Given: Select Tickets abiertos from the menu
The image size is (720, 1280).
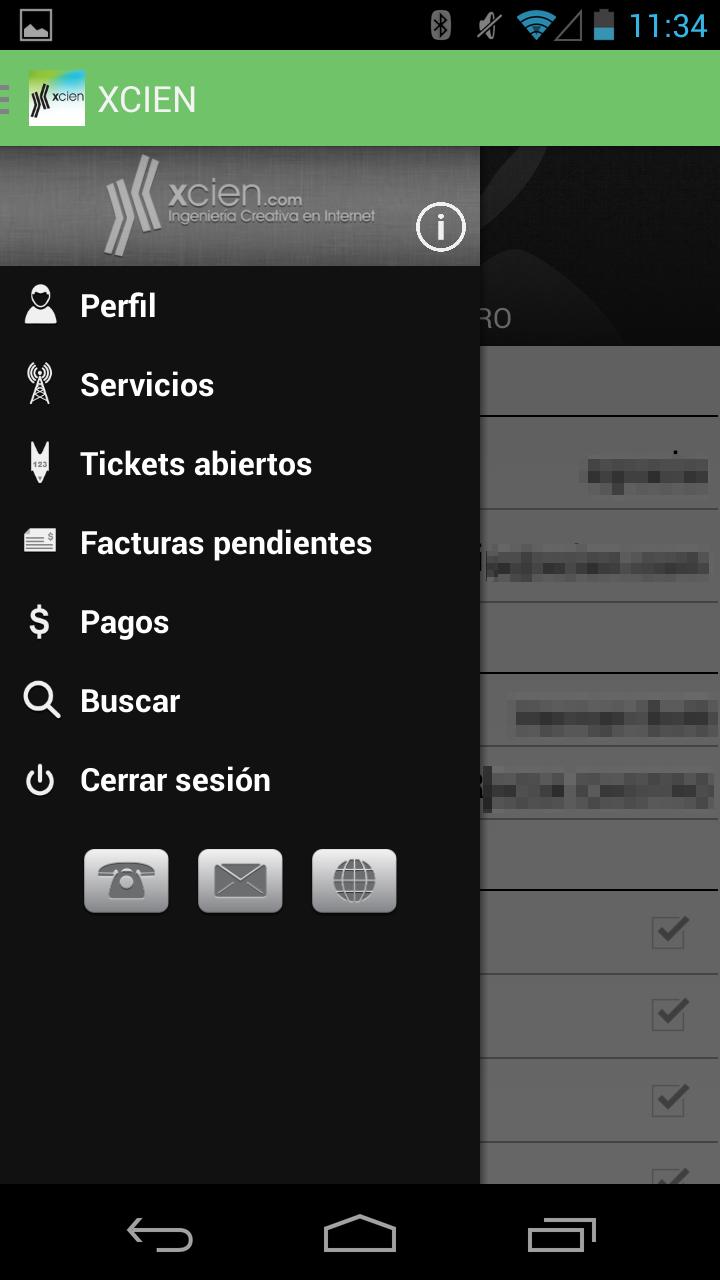Looking at the screenshot, I should pyautogui.click(x=195, y=462).
